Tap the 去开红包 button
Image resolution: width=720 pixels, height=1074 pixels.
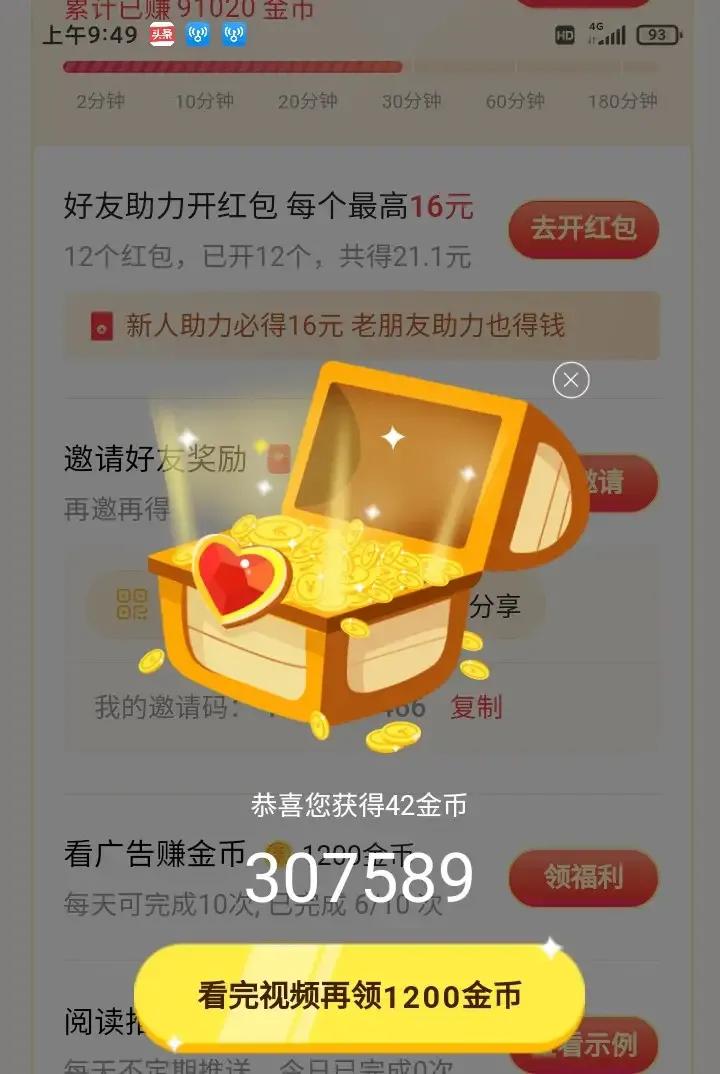[x=584, y=229]
